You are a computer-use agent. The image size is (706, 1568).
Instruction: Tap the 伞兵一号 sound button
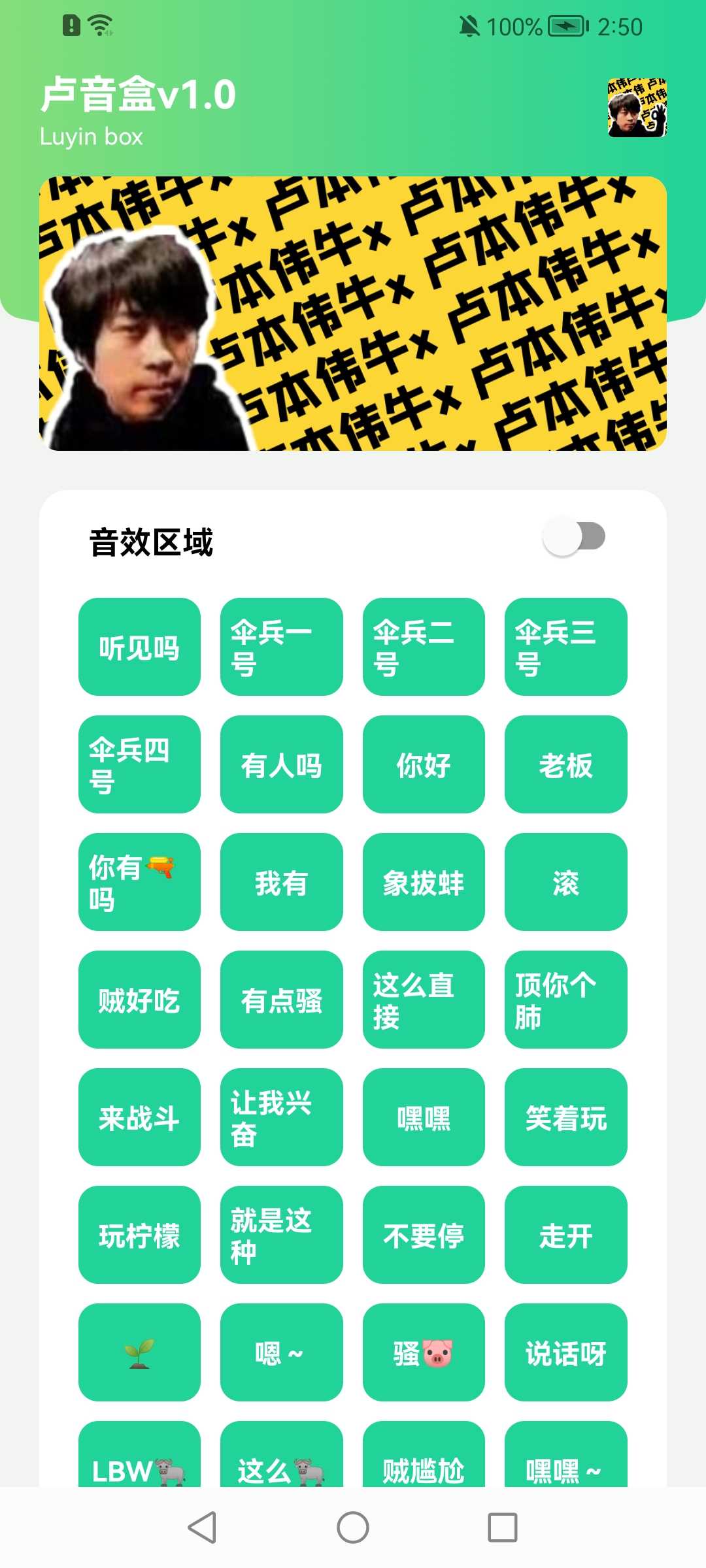click(x=281, y=646)
